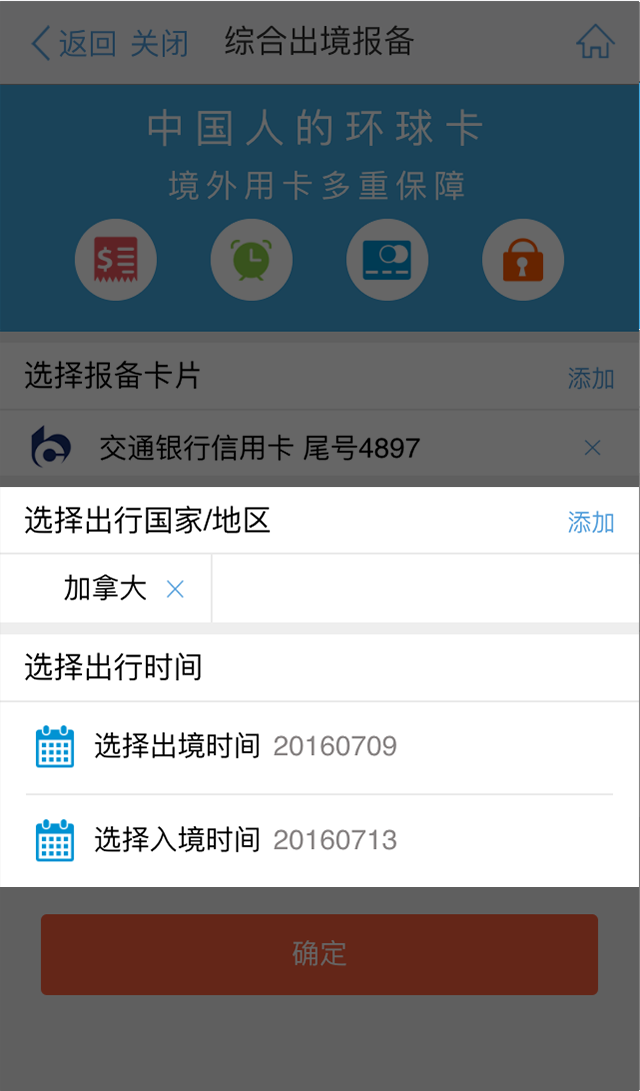Add a country via 添加 beside 选择出行国家/地区

tap(591, 522)
